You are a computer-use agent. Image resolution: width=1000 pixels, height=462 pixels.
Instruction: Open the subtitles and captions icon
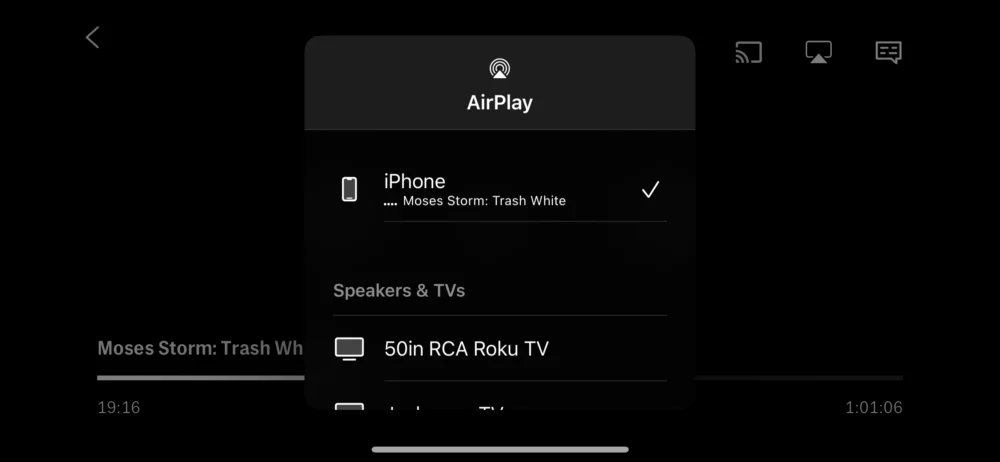coord(888,52)
